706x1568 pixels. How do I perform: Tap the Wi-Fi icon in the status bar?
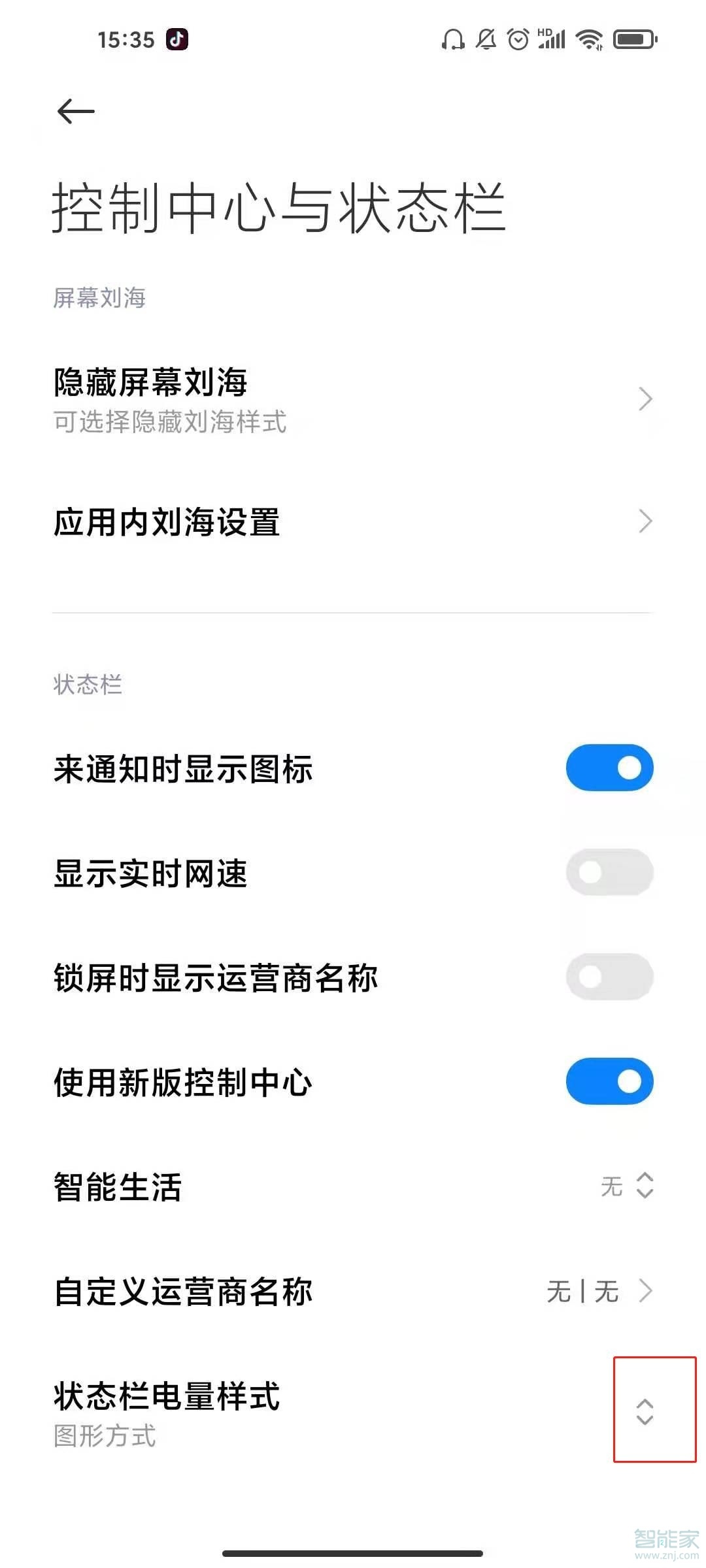click(x=588, y=41)
